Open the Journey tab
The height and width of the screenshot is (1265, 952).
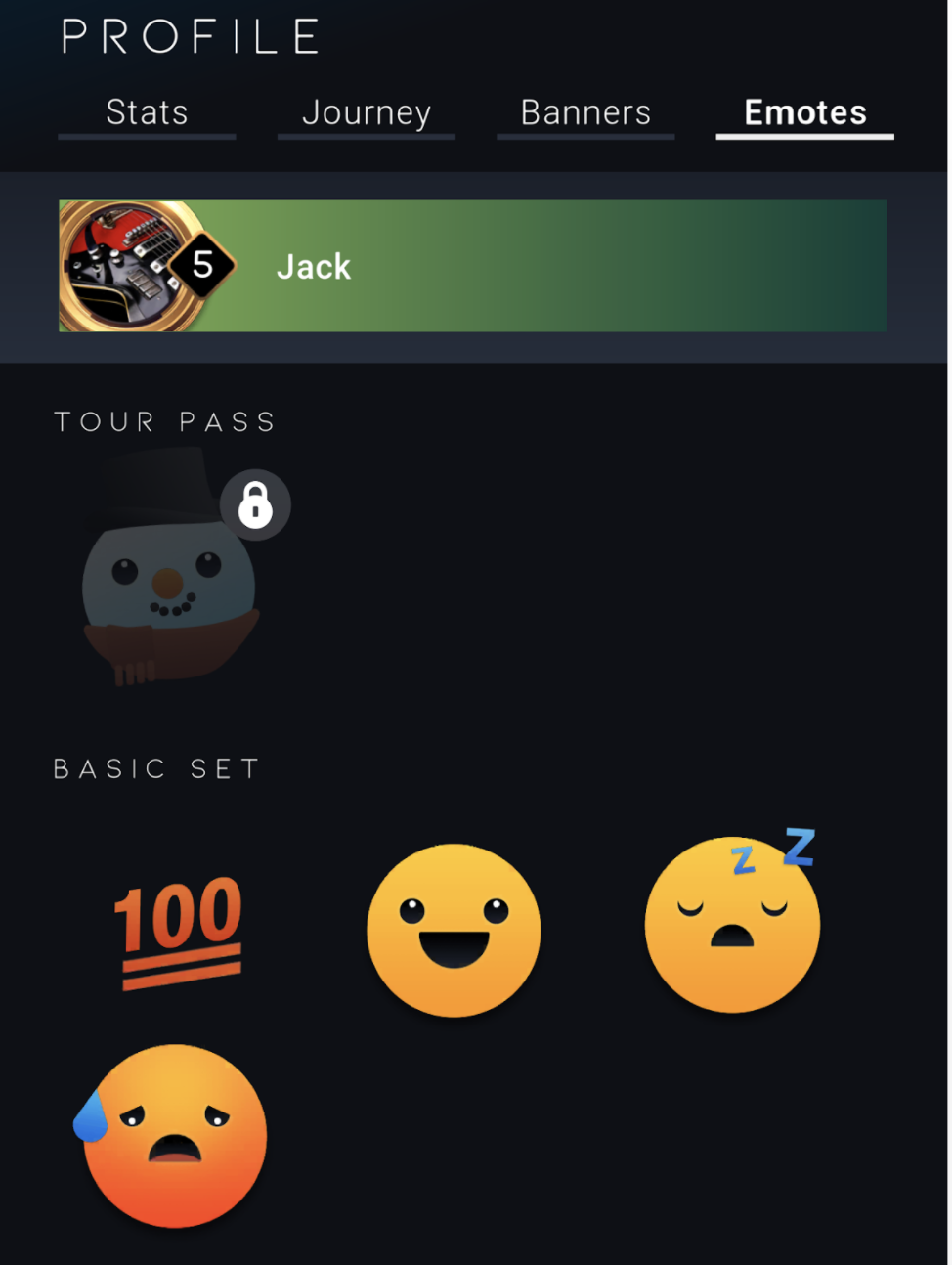(x=367, y=113)
